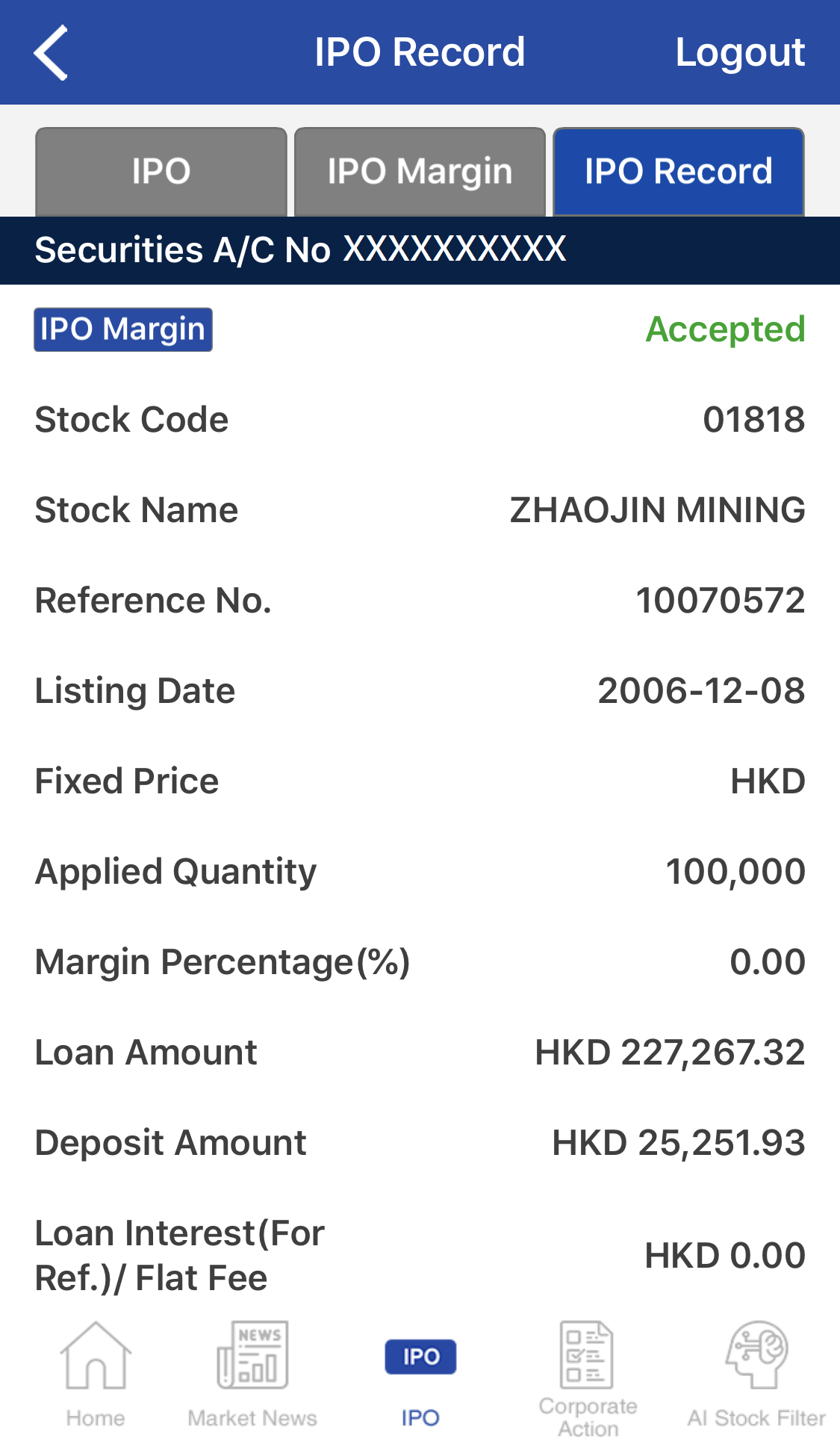The width and height of the screenshot is (840, 1447).
Task: Launch the AI Stock Filter
Action: coord(756,1375)
